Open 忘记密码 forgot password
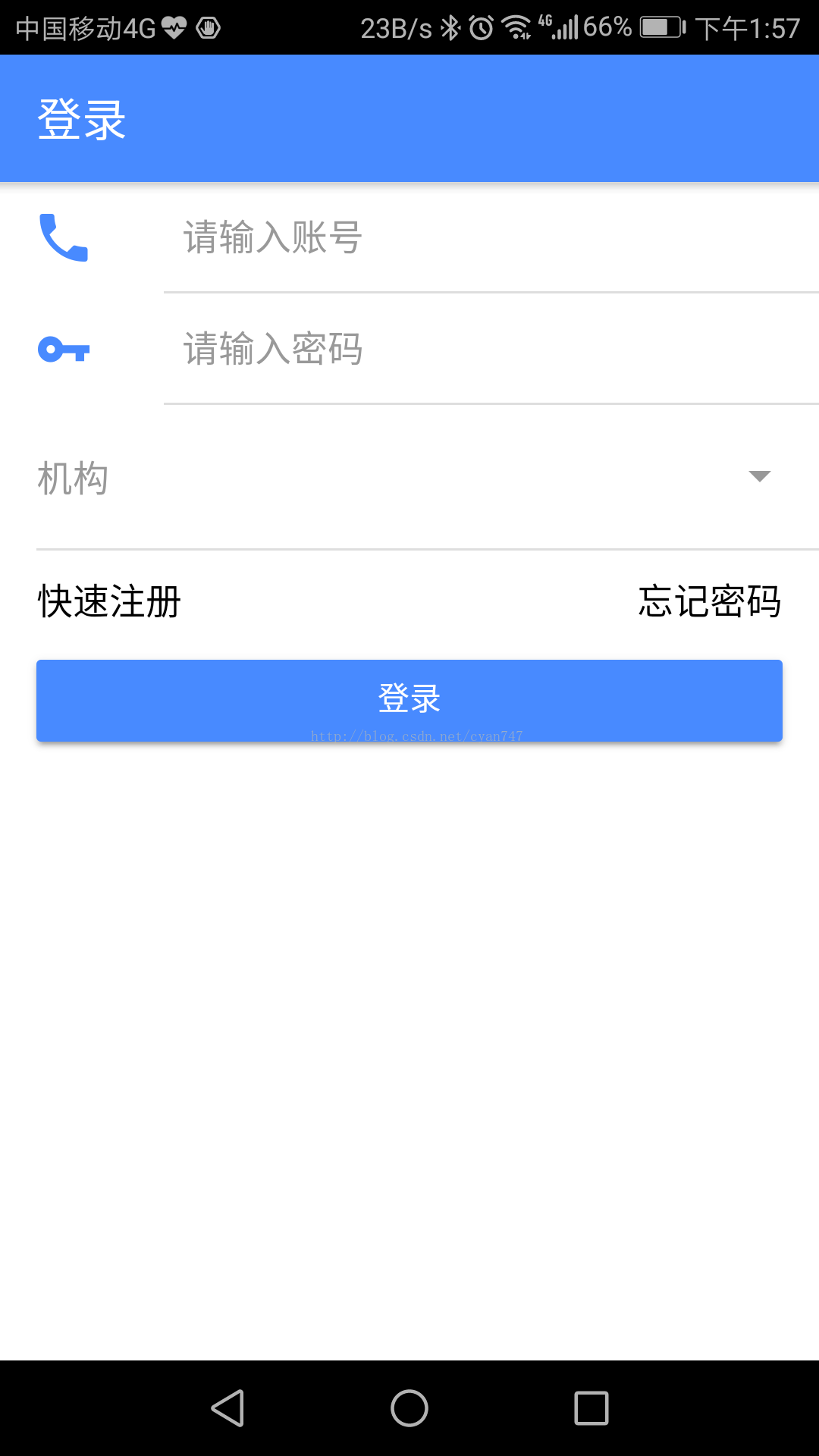The width and height of the screenshot is (819, 1456). point(709,601)
